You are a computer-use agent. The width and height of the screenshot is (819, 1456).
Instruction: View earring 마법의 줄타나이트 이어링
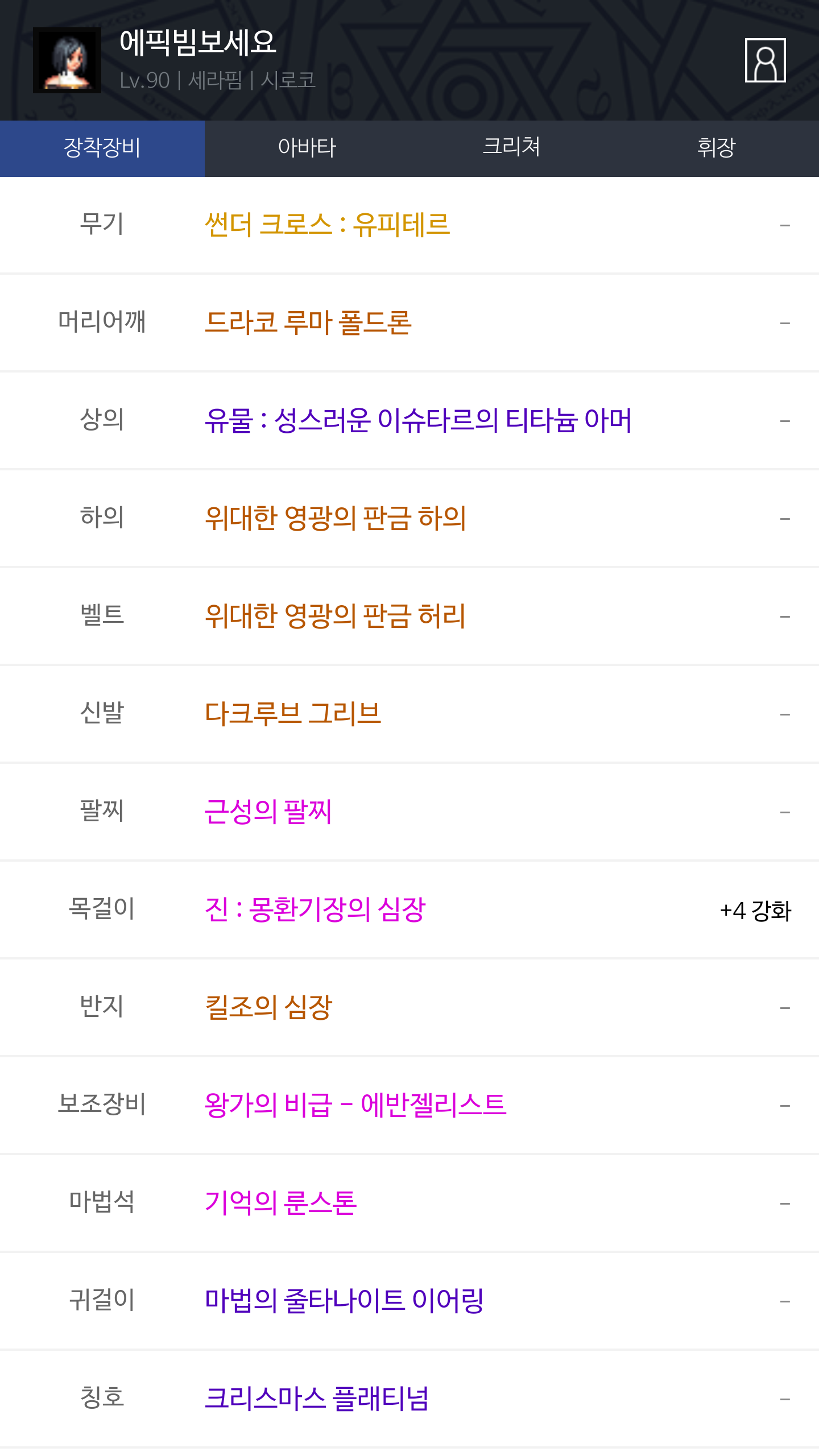[344, 1301]
